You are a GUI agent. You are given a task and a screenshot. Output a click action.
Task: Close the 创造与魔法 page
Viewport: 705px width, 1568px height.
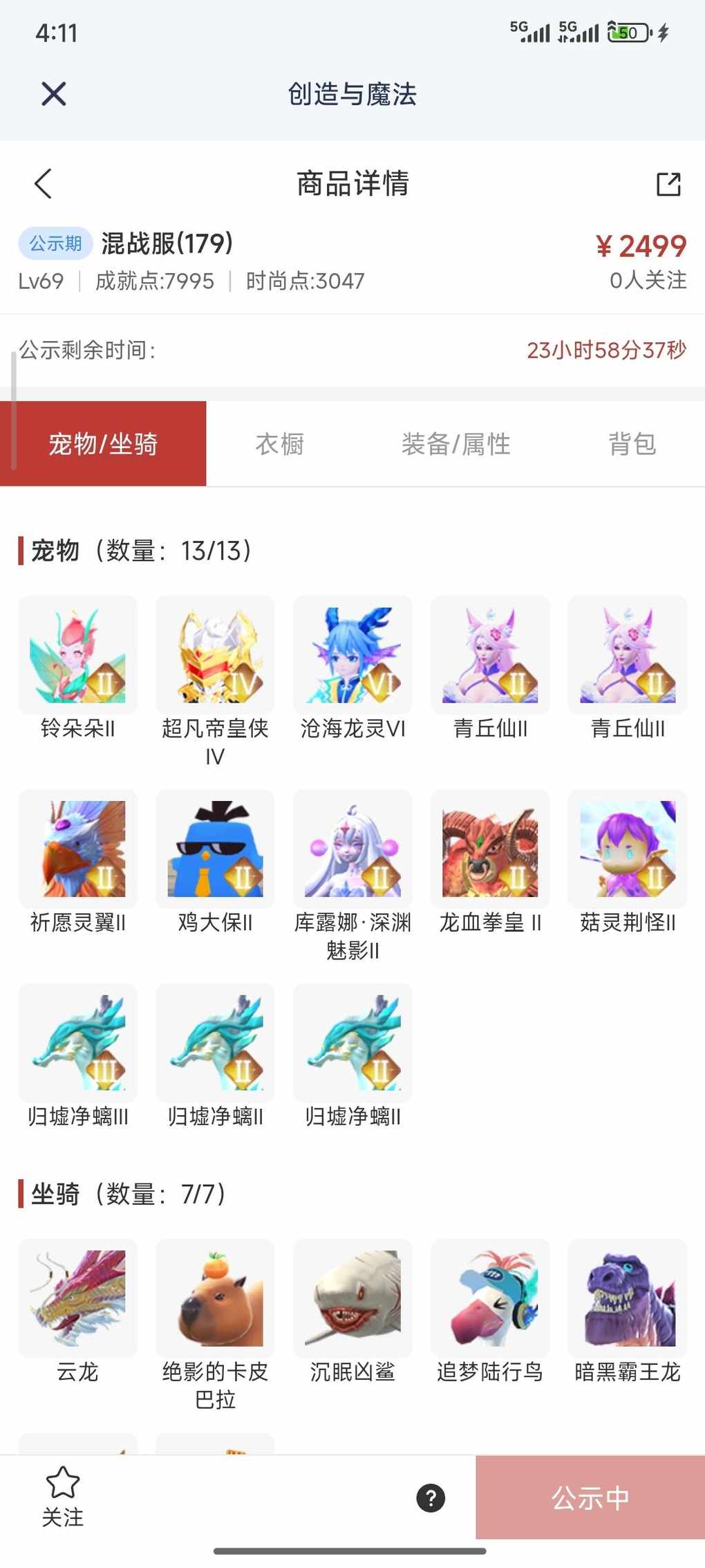click(x=53, y=94)
